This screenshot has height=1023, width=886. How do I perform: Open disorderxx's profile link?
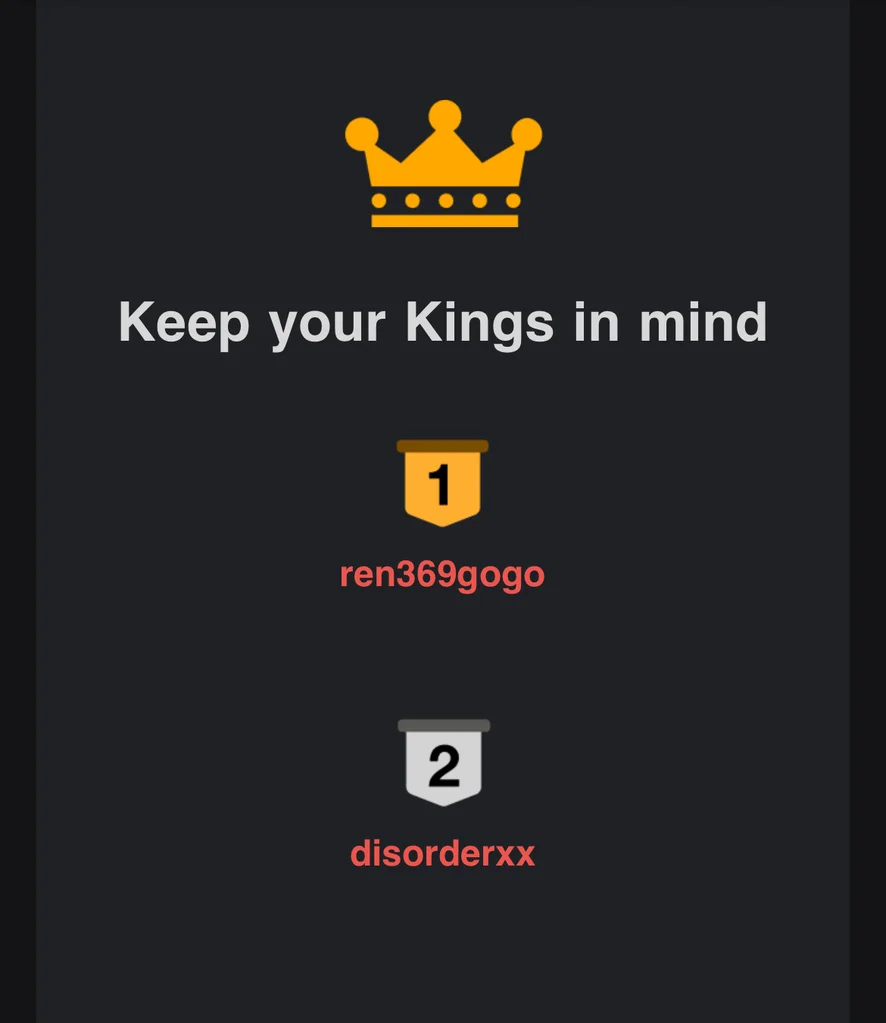point(442,854)
